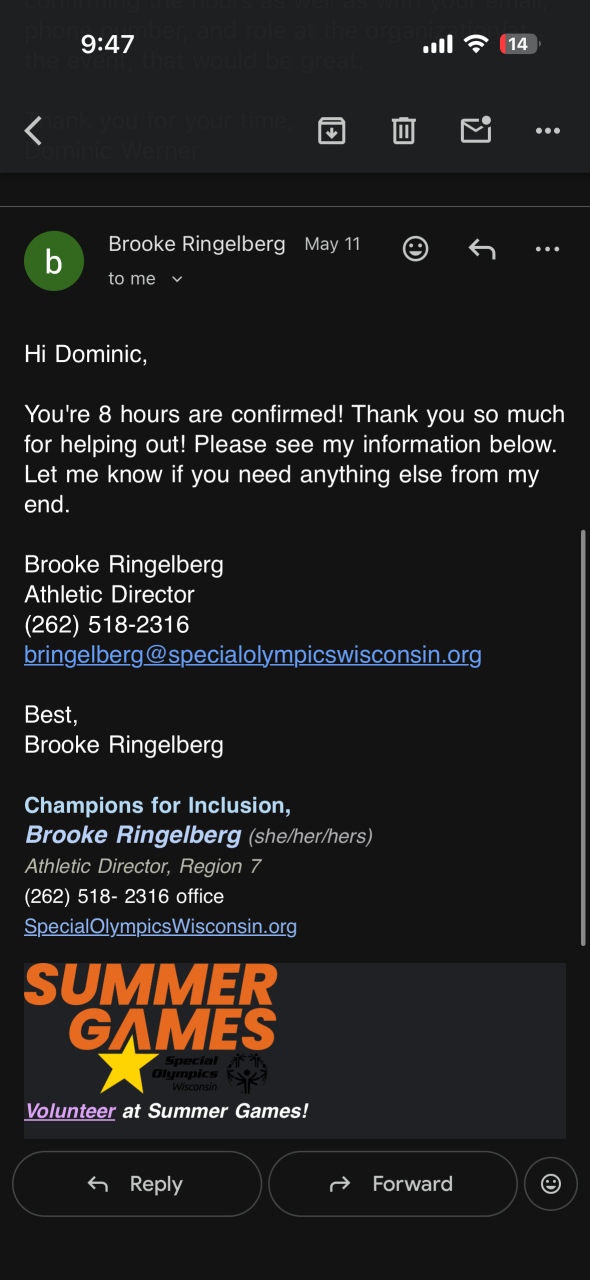Expand the "to me" recipient details

tap(146, 279)
